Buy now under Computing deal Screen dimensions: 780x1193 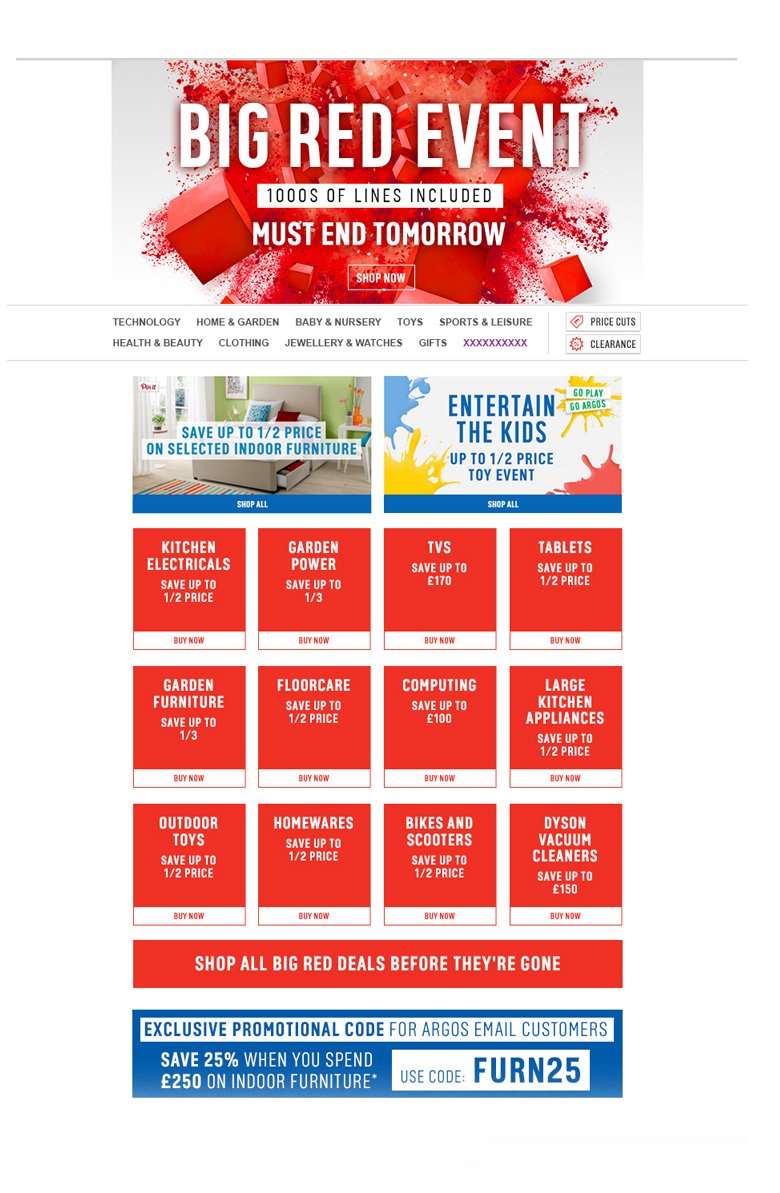pos(440,778)
